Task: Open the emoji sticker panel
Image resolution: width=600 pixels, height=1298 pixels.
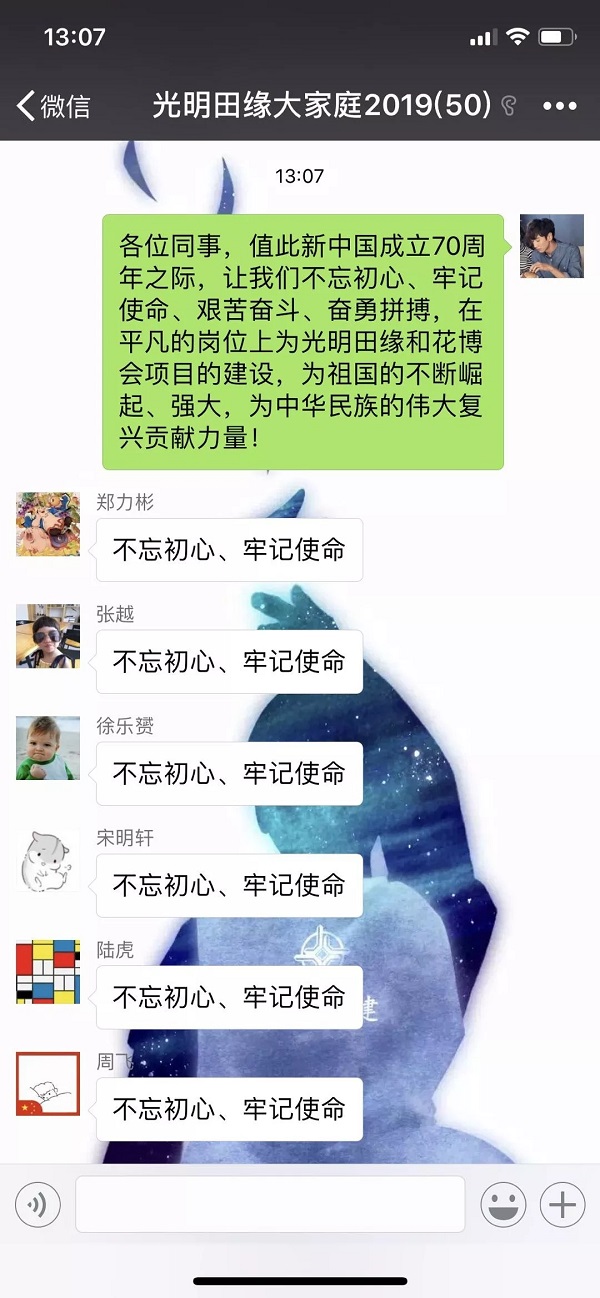Action: pos(503,1204)
